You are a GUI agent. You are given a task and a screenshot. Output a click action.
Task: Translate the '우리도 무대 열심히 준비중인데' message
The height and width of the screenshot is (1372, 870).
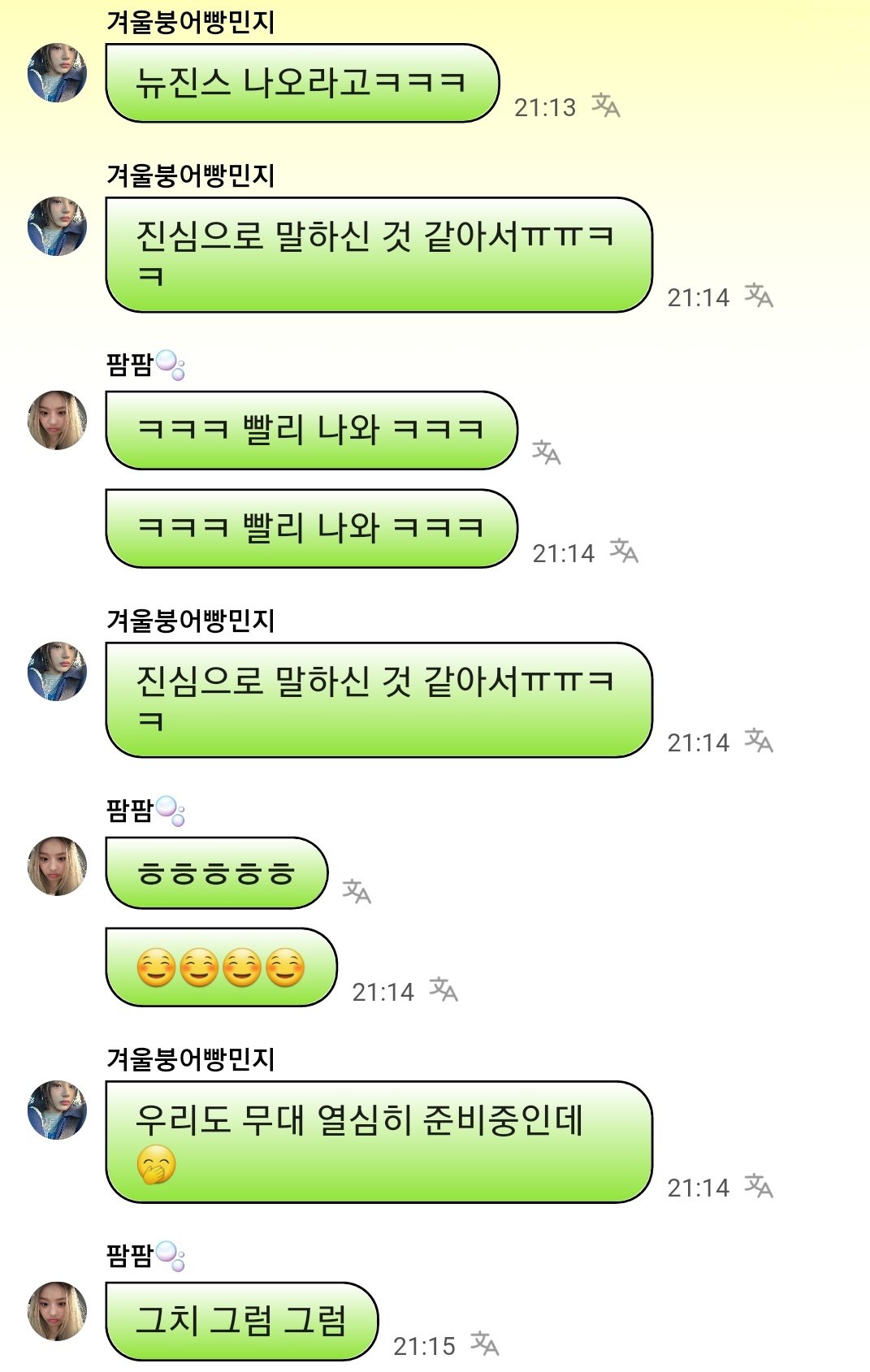(759, 1186)
